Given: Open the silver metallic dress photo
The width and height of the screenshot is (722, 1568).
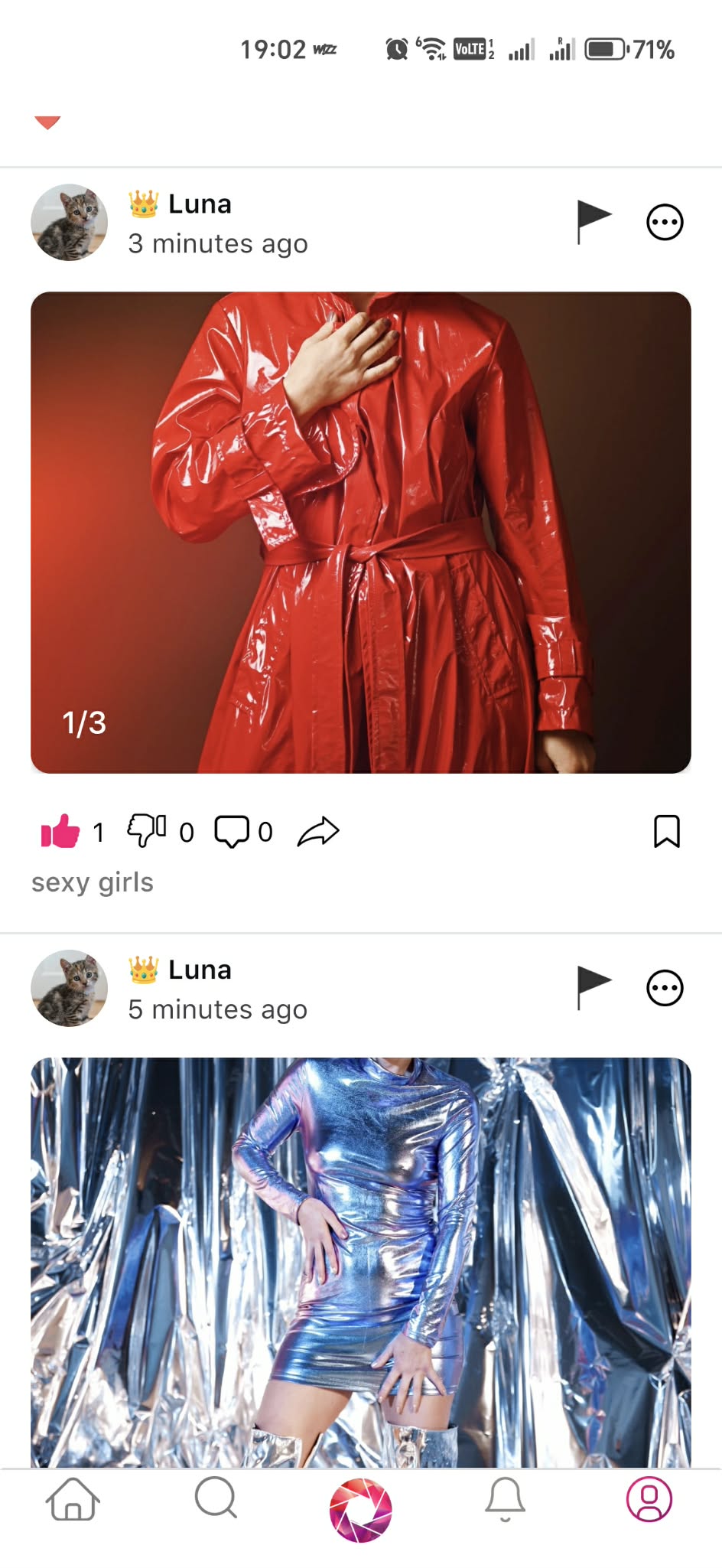Looking at the screenshot, I should click(361, 1263).
